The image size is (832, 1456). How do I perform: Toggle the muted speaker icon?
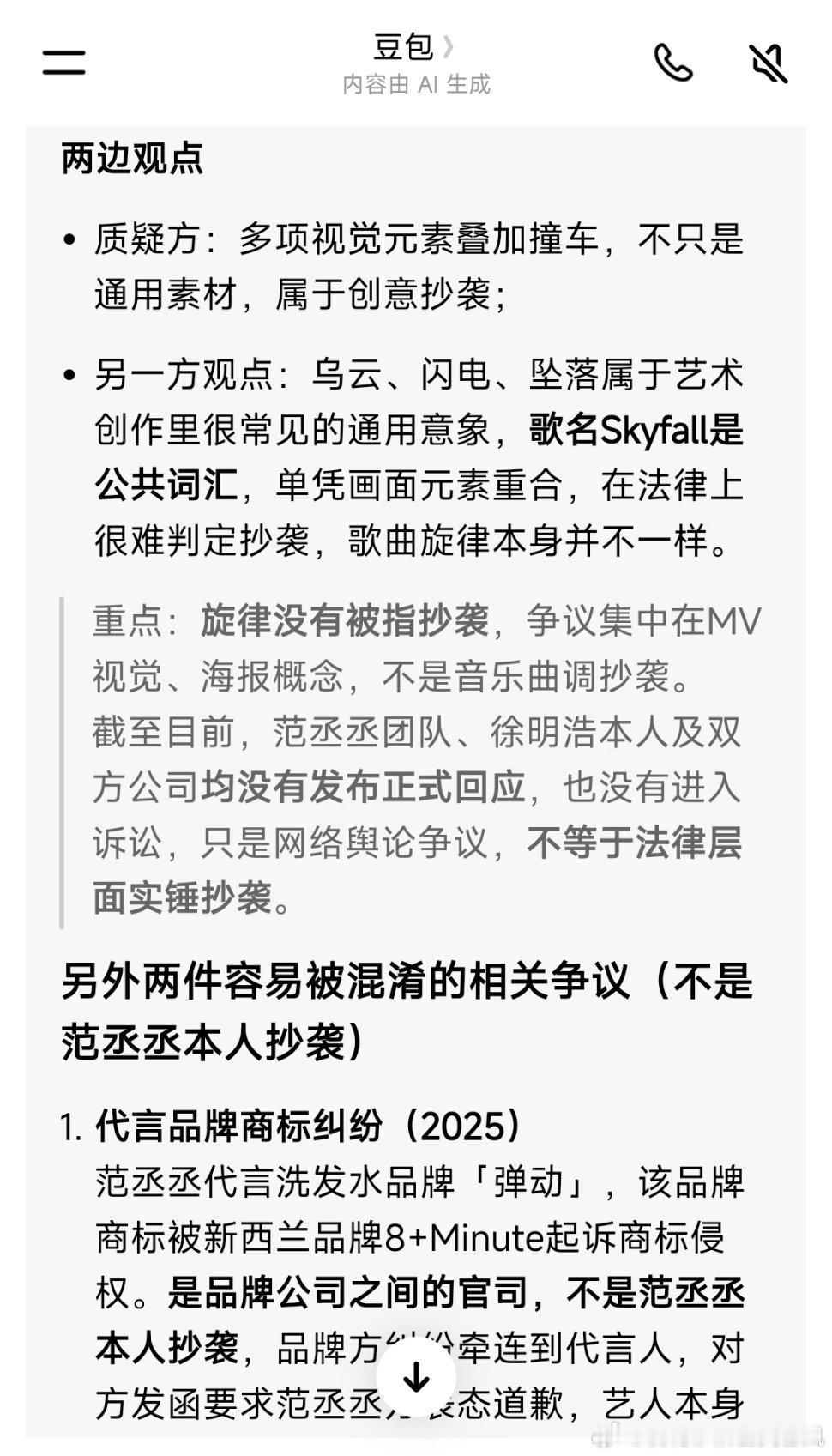769,63
